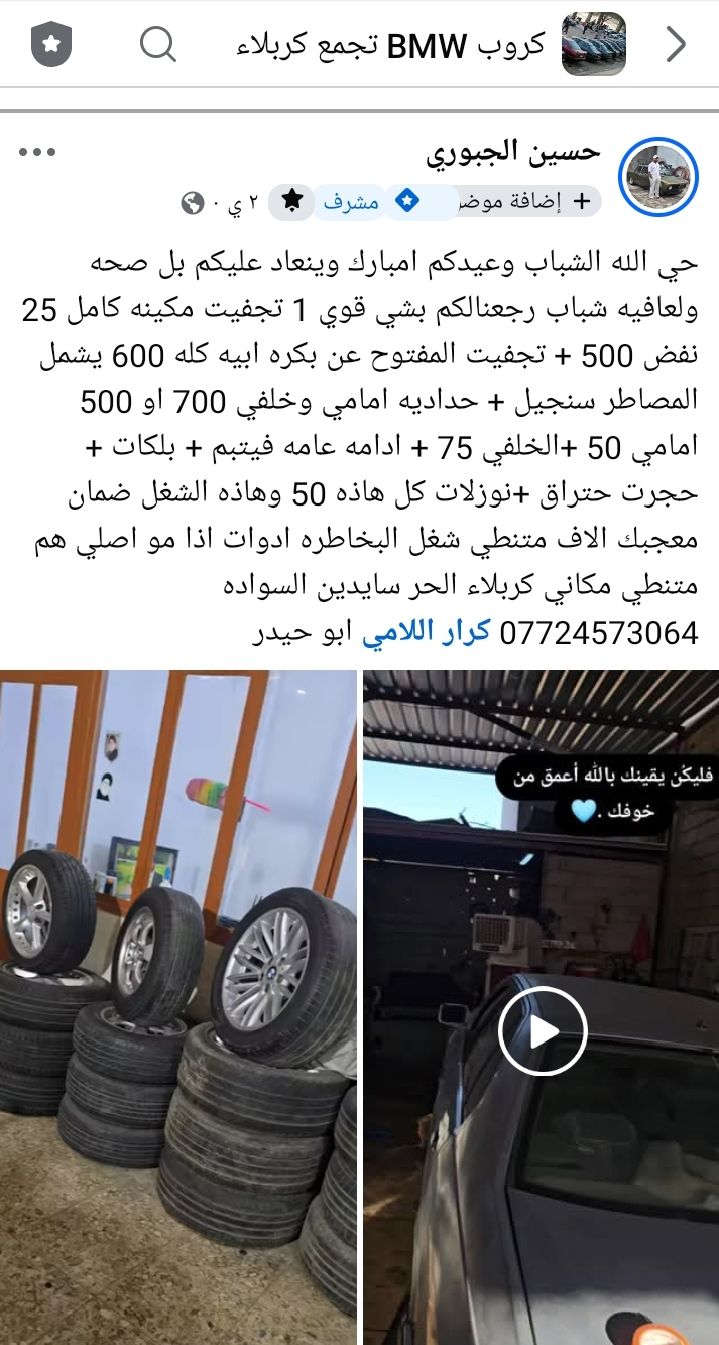
Task: Go back using the top arrow
Action: pos(677,45)
